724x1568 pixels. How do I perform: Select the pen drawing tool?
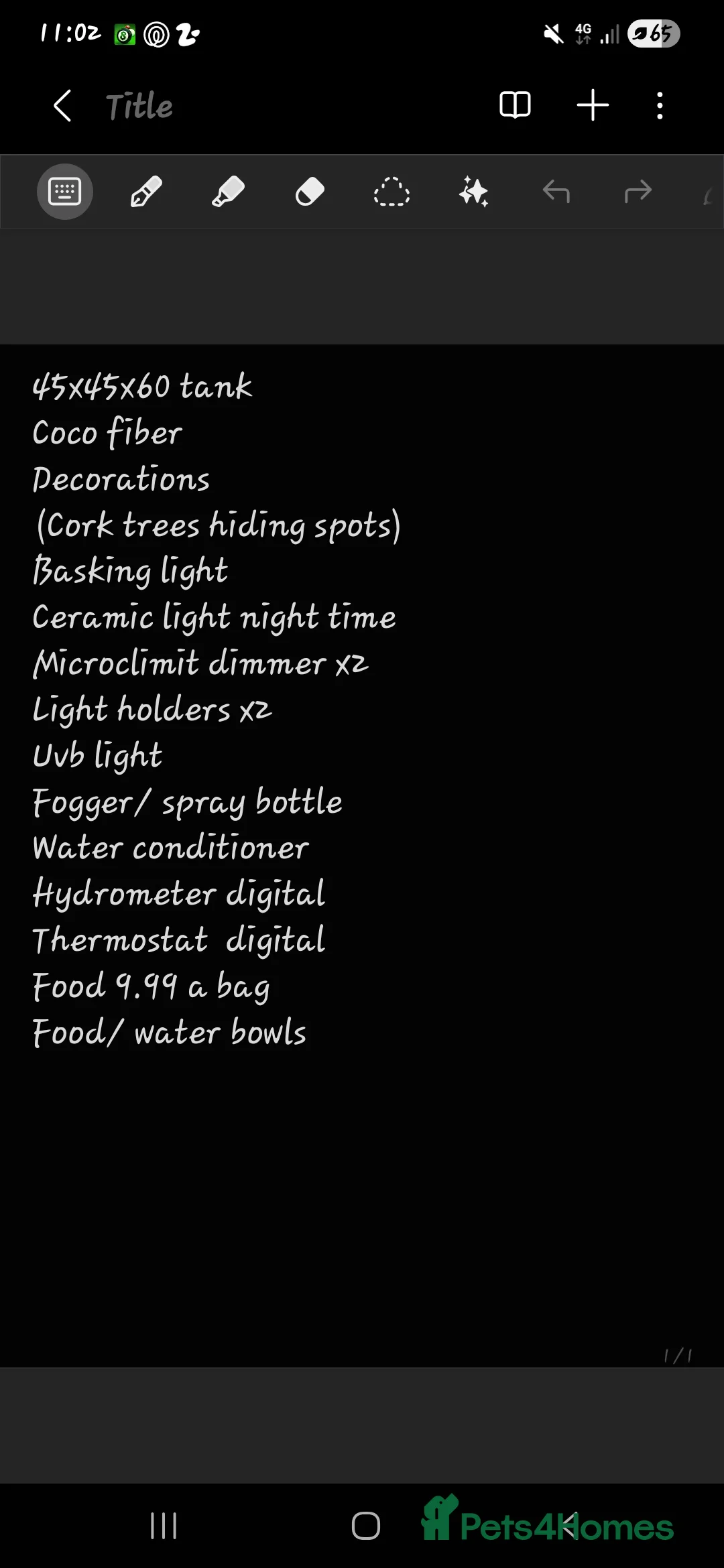coord(146,192)
